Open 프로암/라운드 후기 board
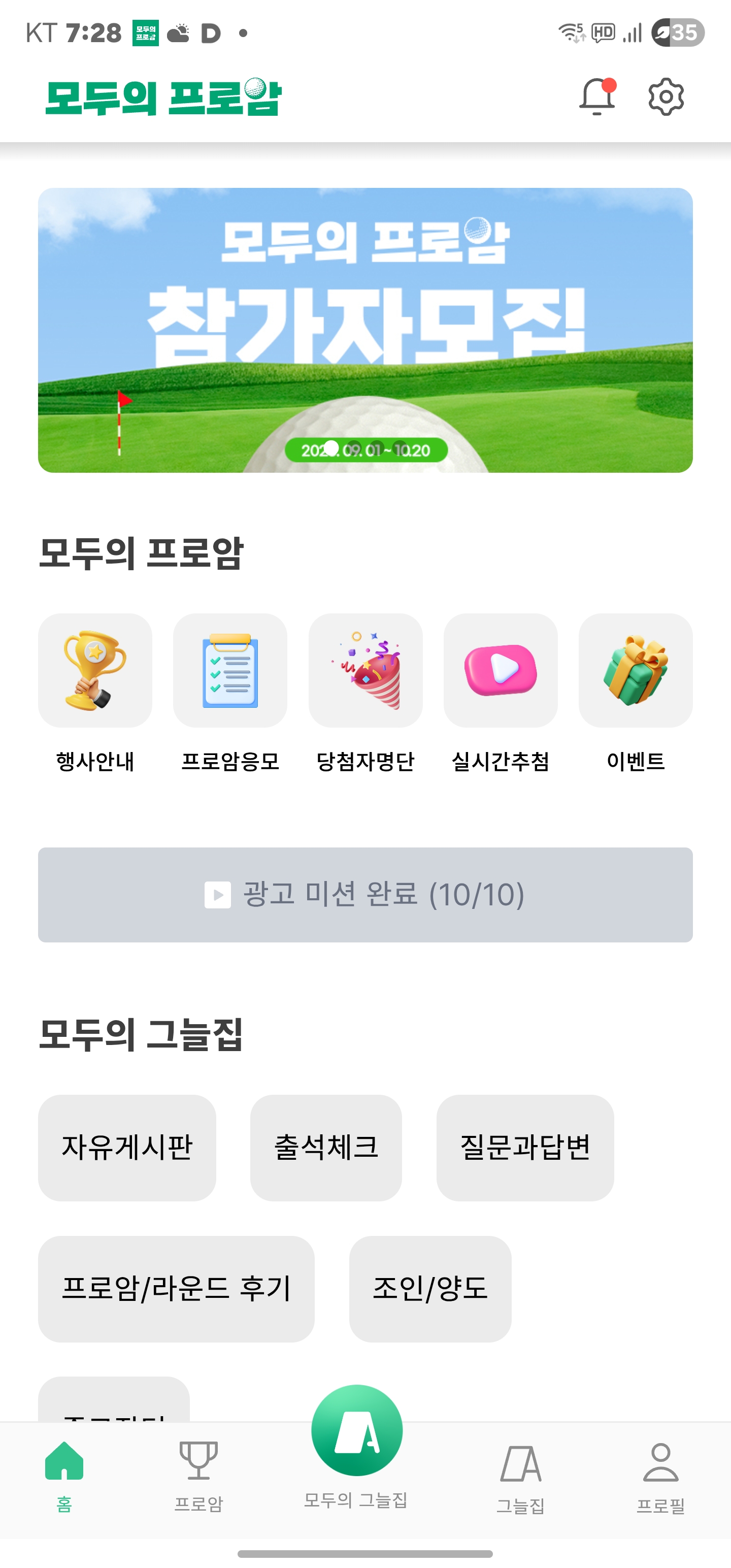 click(176, 1289)
